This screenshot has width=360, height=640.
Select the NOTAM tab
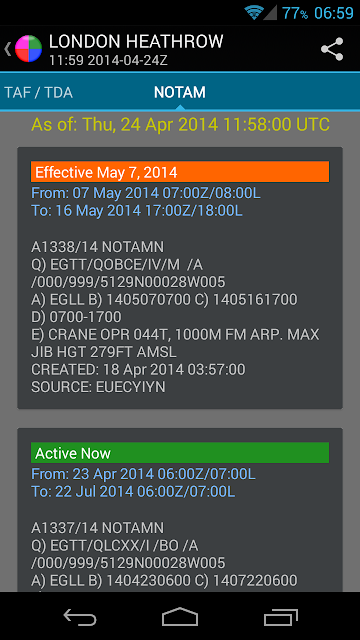point(180,92)
